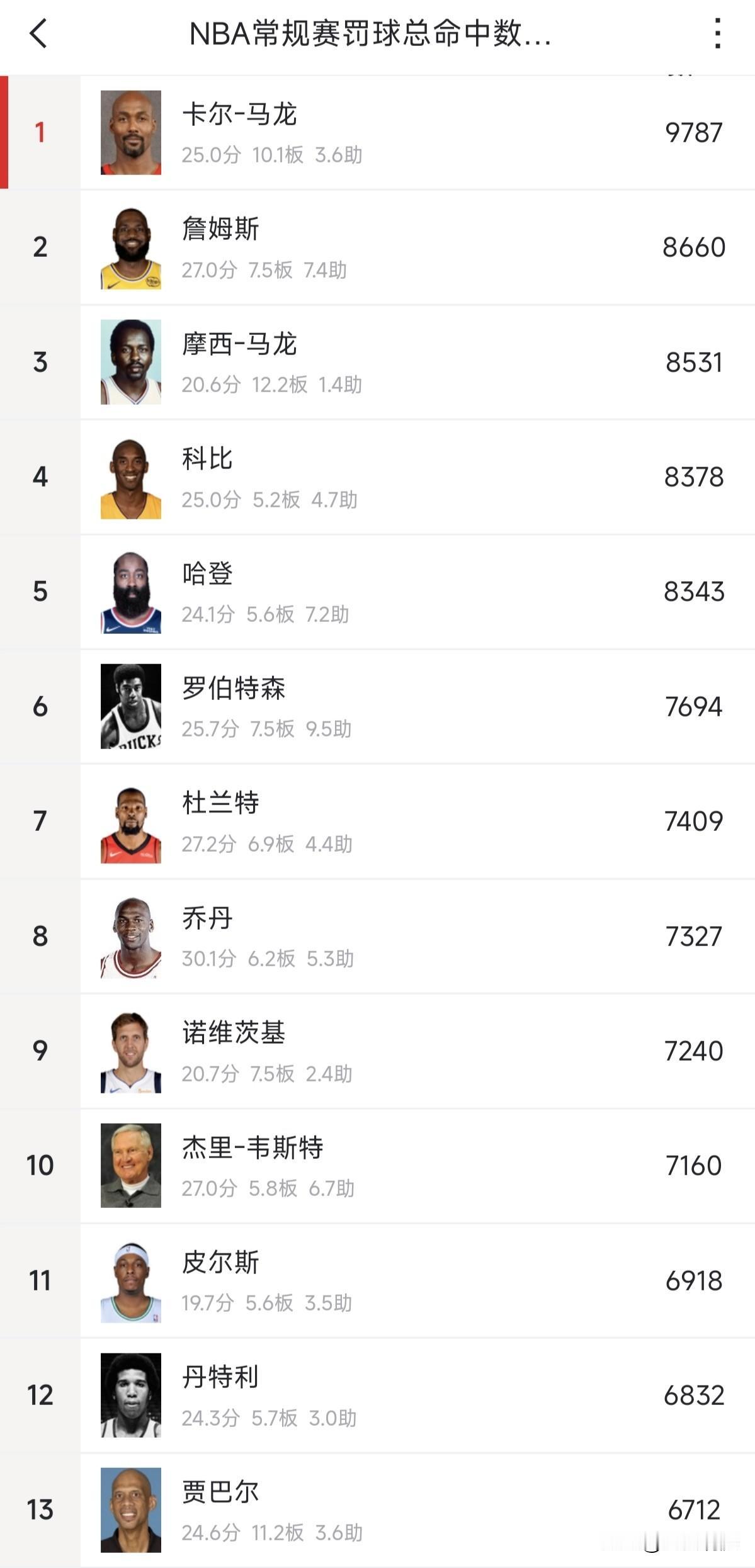Screen dimensions: 755x1568
Task: Select the 杰里-韦斯特 row
Action: tap(378, 1165)
